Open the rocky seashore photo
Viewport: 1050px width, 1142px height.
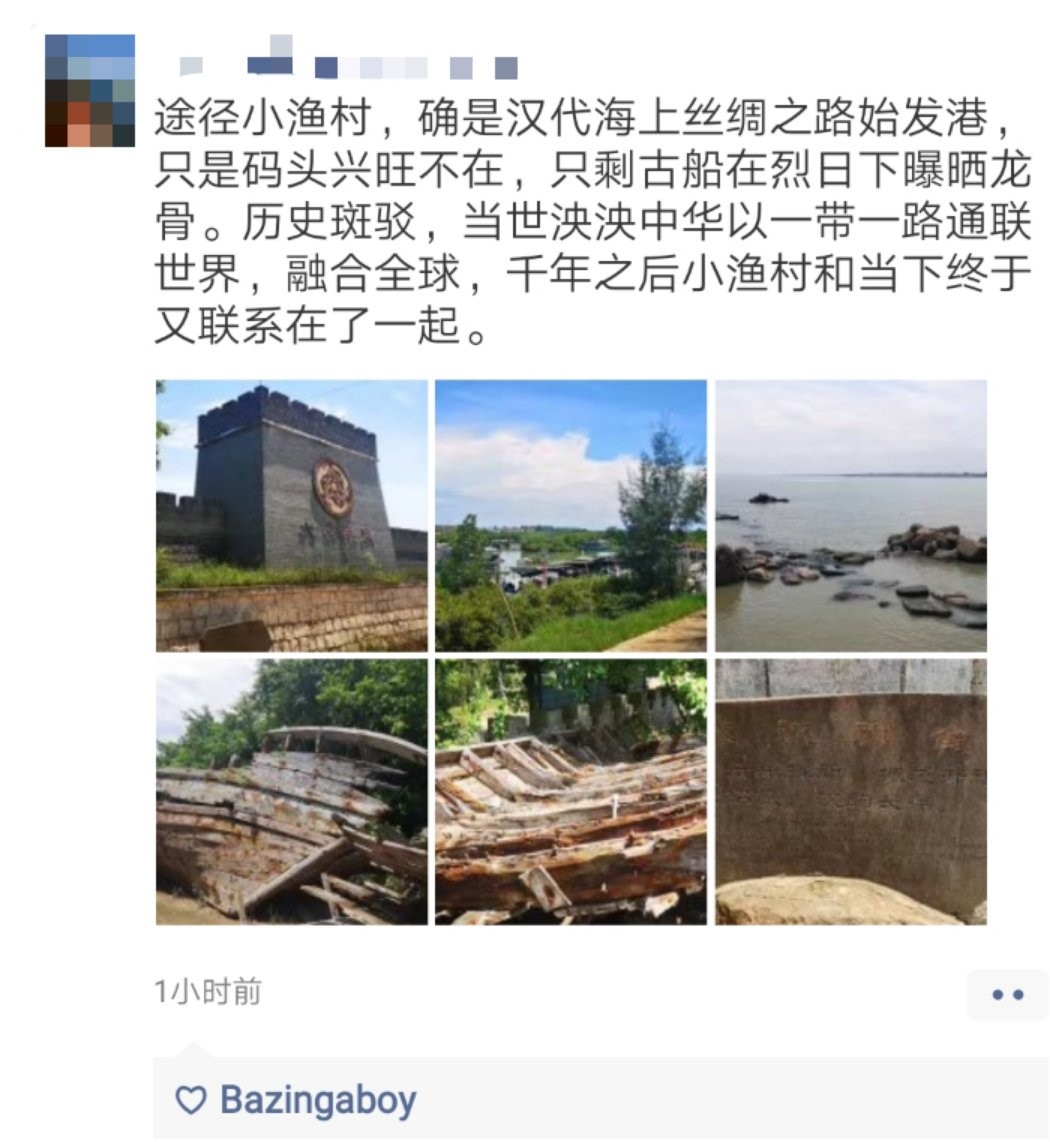tap(850, 516)
